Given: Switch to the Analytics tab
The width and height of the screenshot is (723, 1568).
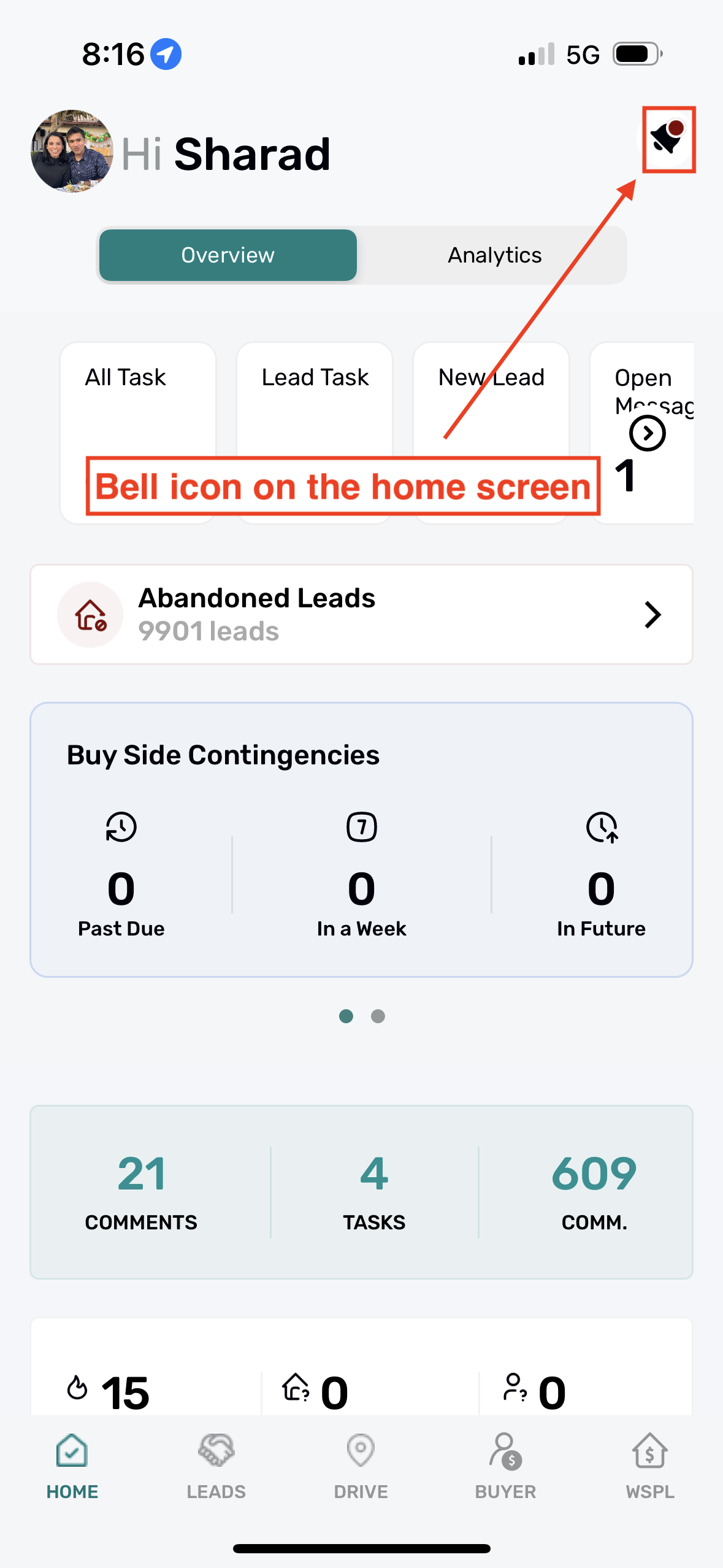Looking at the screenshot, I should 494,255.
